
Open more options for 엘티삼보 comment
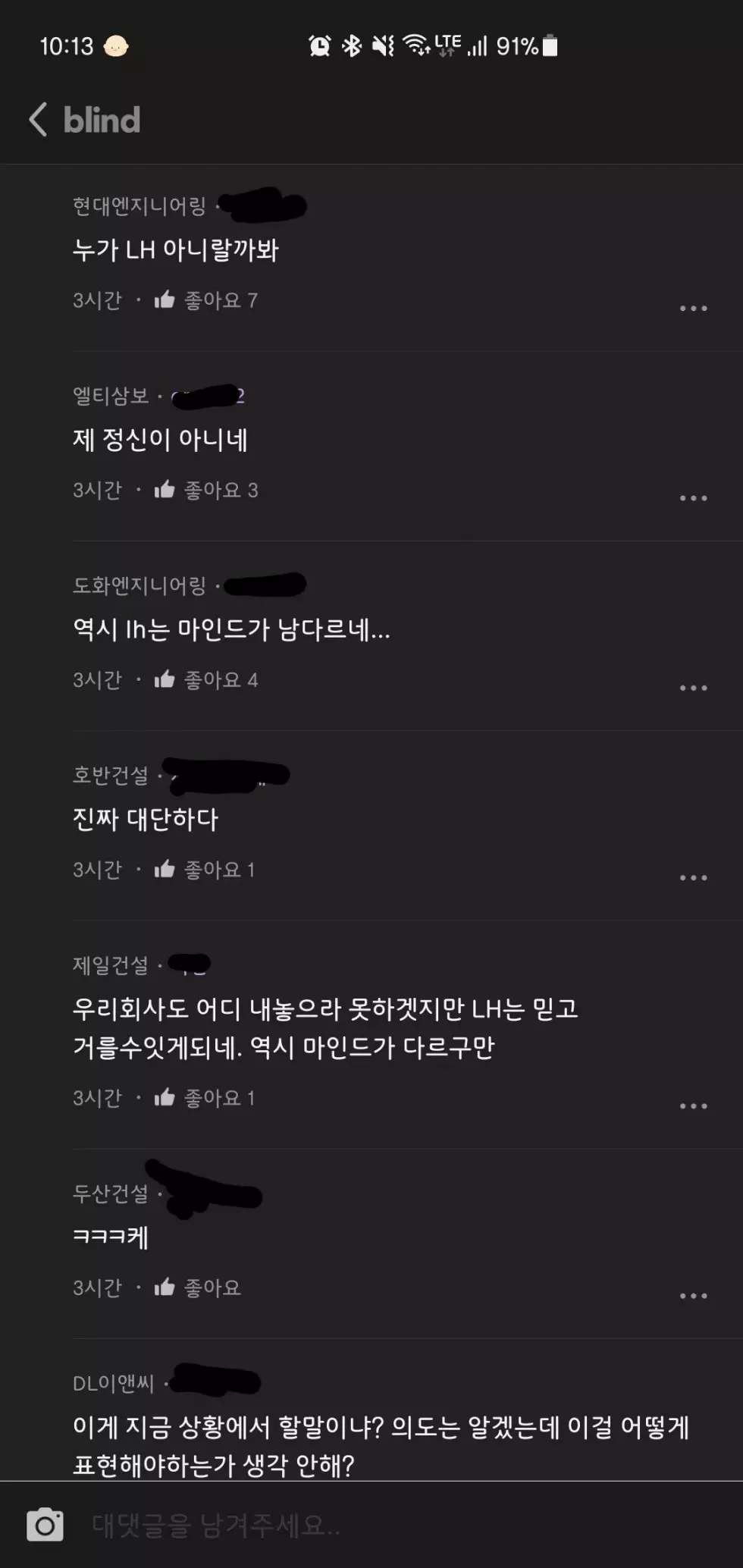click(x=693, y=498)
